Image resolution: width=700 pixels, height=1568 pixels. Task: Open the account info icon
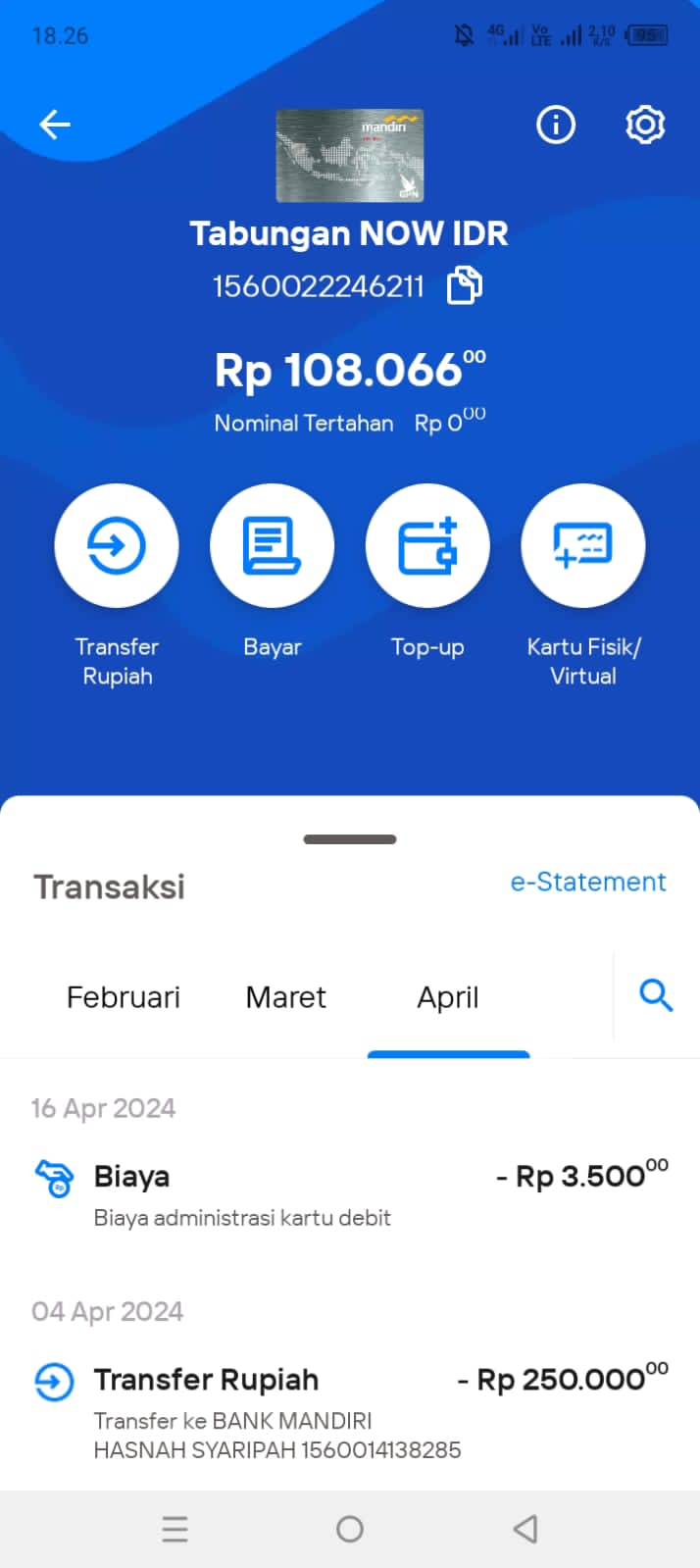[556, 125]
